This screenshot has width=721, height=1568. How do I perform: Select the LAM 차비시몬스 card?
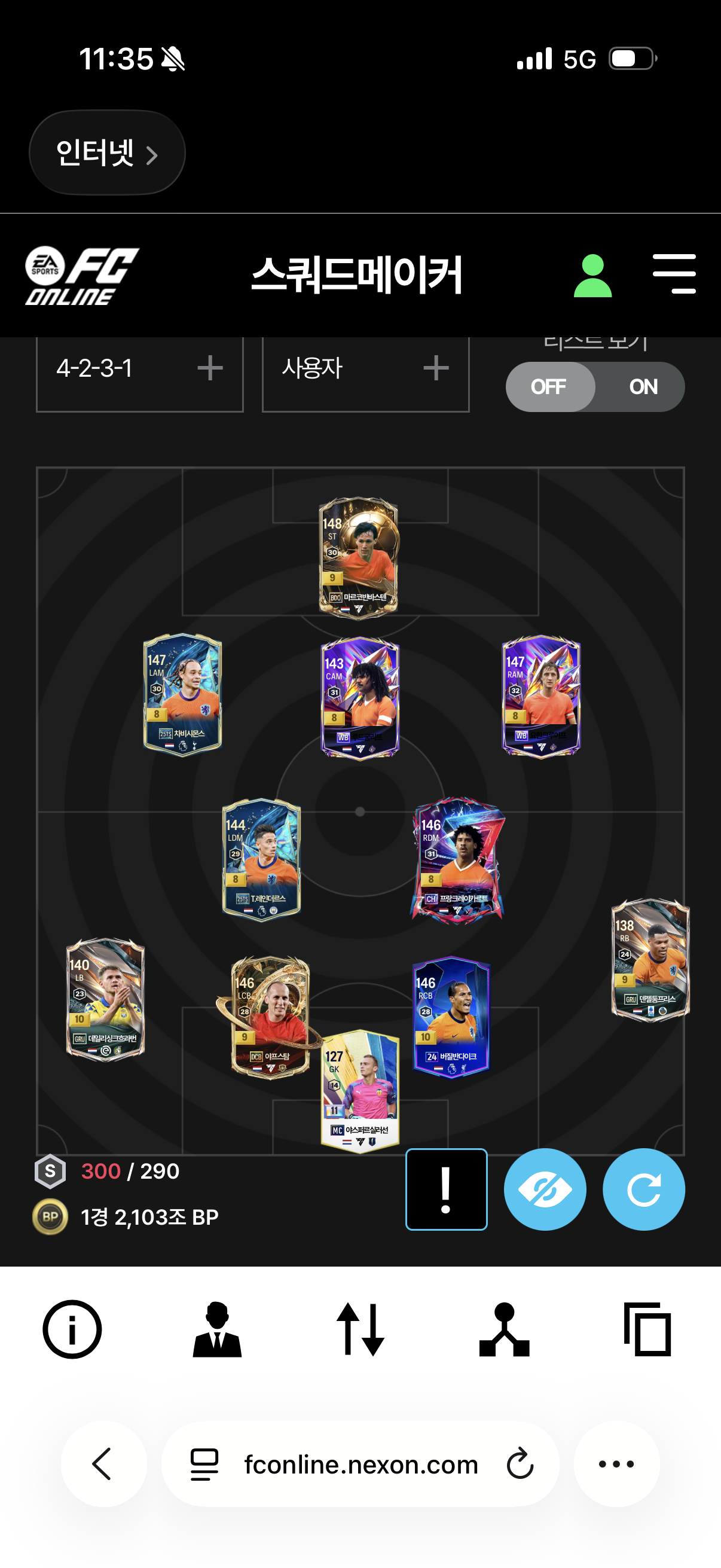[x=182, y=694]
